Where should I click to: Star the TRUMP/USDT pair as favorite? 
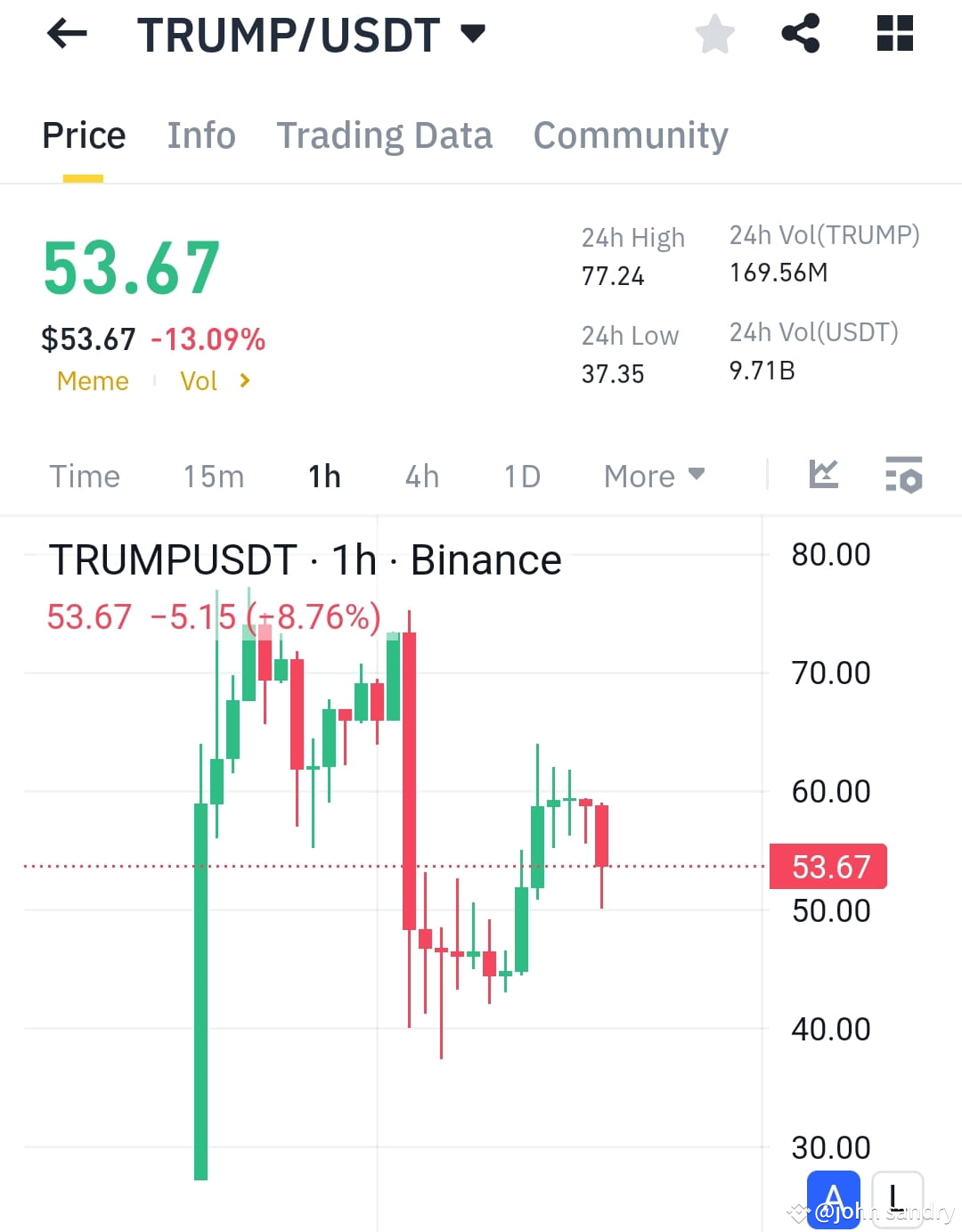[714, 34]
